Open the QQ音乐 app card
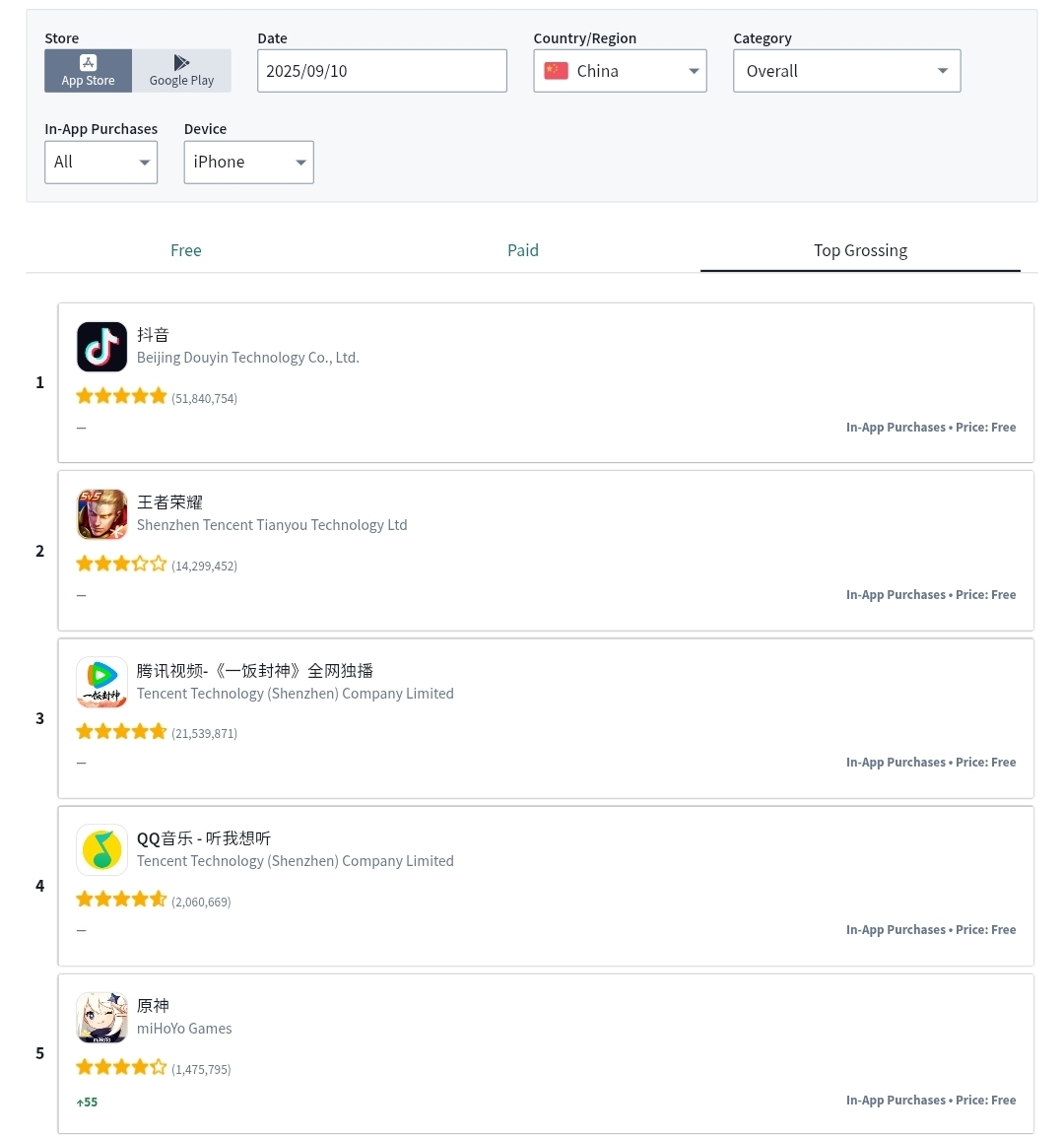This screenshot has height=1136, width=1064. point(546,886)
